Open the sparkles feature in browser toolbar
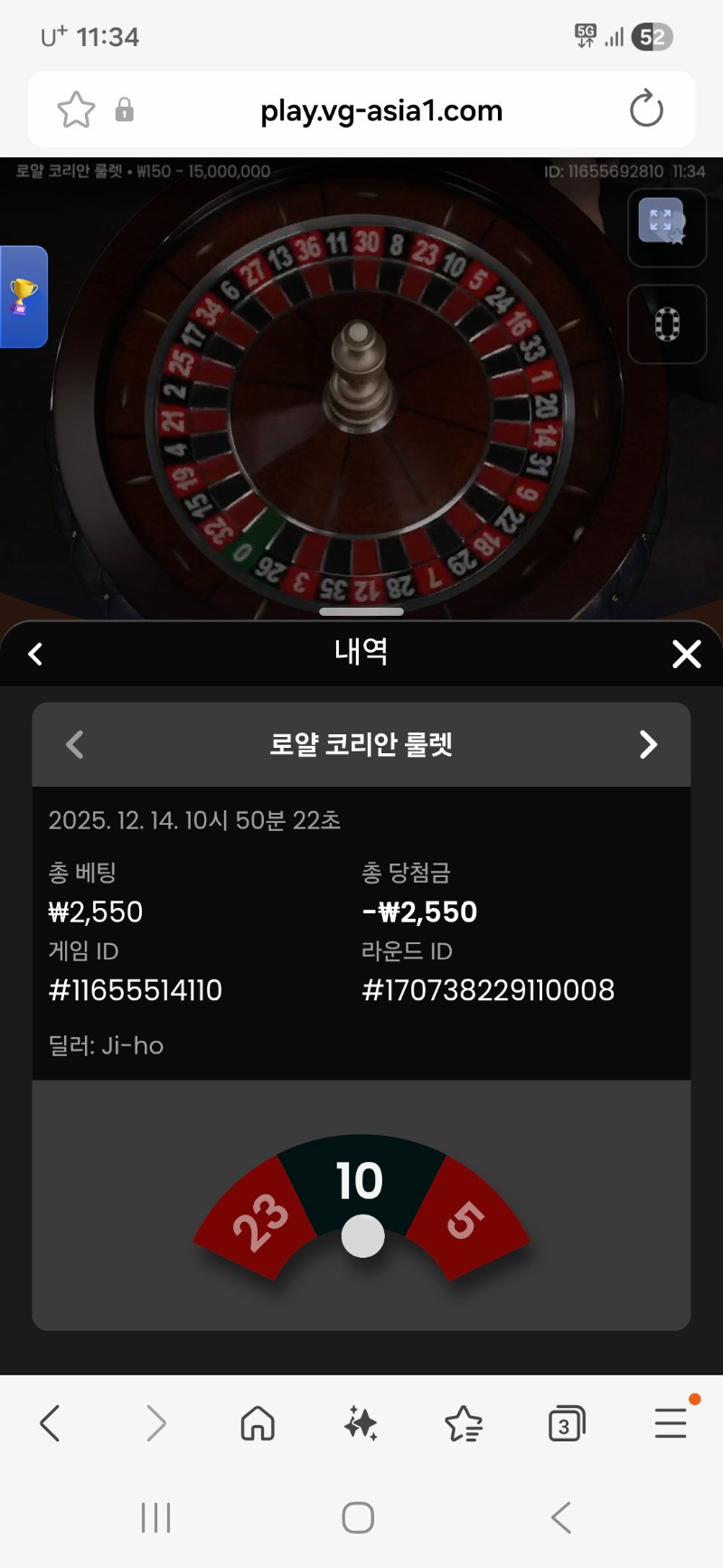Screen dimensions: 723x1568 [361, 1422]
